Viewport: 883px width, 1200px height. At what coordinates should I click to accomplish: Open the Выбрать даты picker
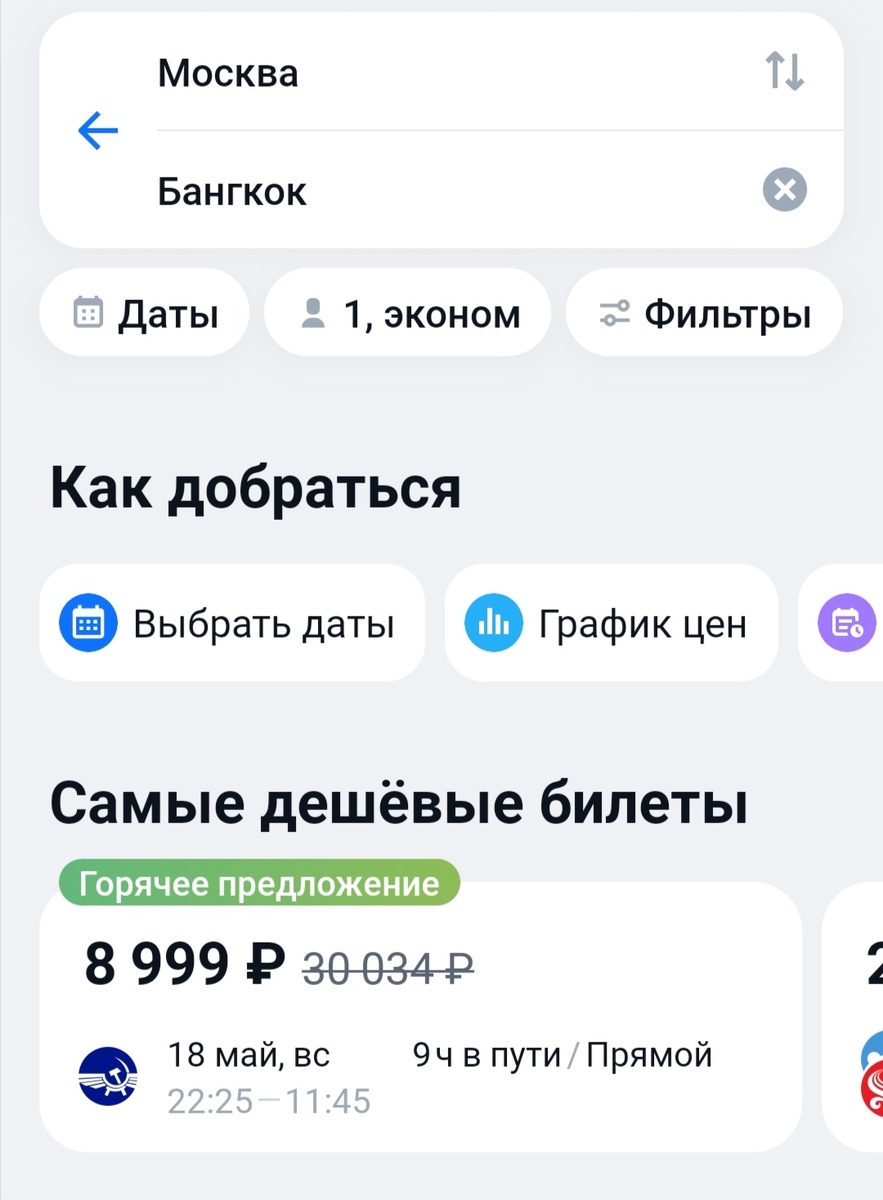[x=231, y=622]
